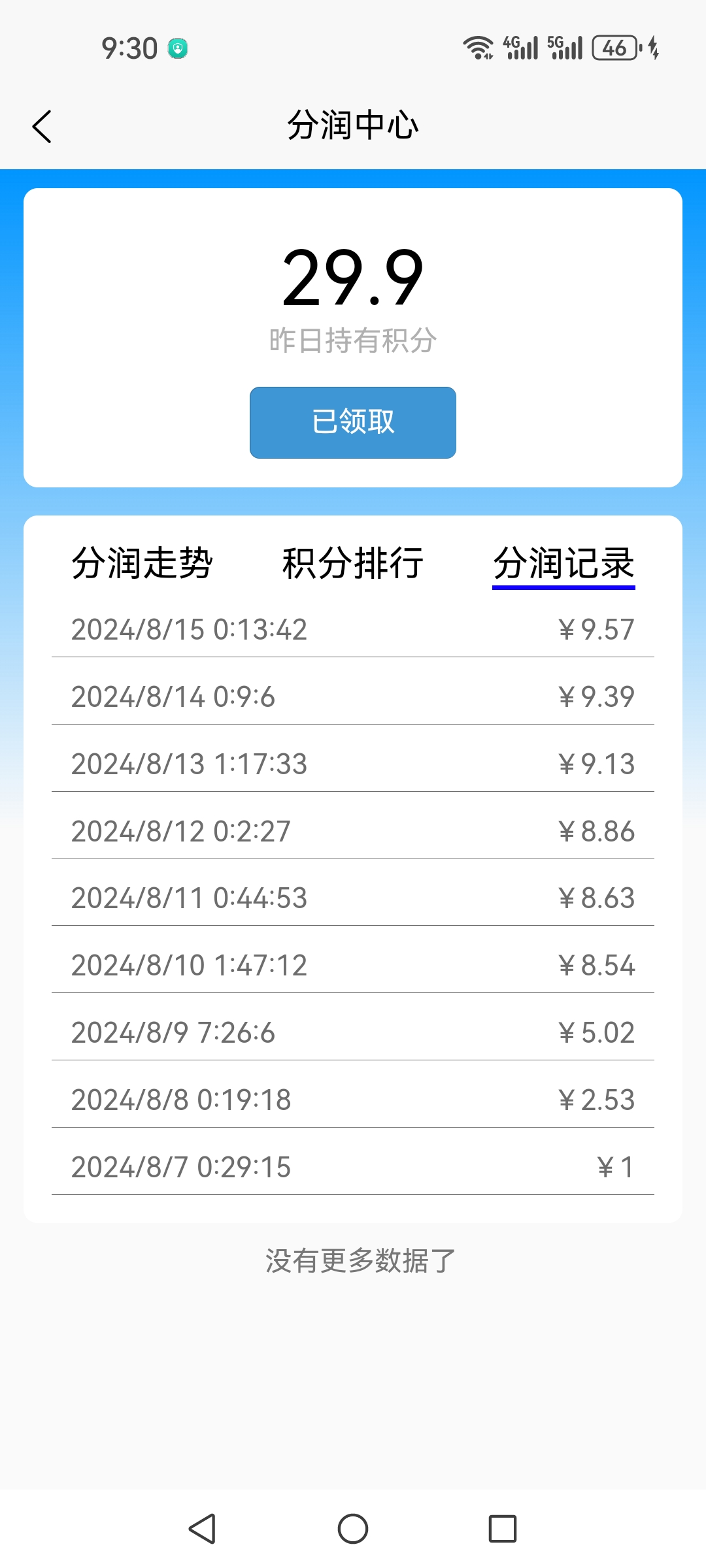
Task: Switch to the 分润走势 tab
Action: 142,563
